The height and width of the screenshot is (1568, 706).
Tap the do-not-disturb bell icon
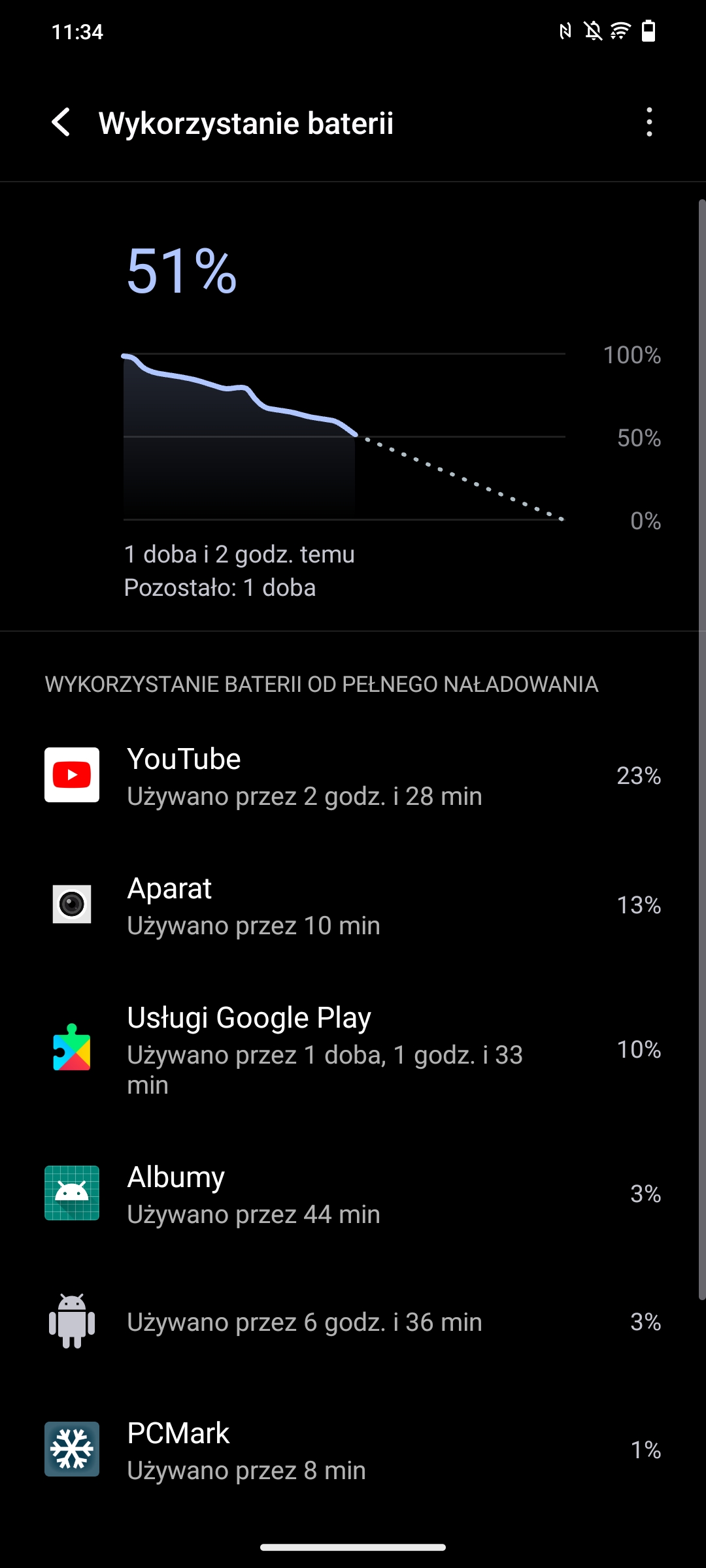pos(592,31)
